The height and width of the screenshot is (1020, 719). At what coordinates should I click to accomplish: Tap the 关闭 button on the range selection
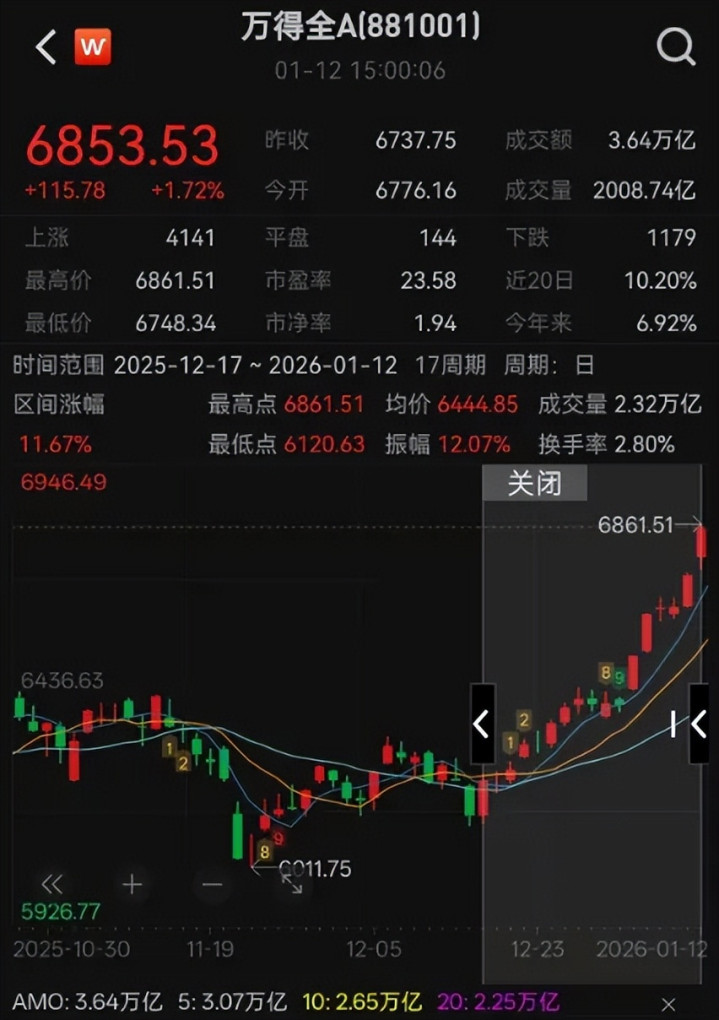(x=534, y=484)
